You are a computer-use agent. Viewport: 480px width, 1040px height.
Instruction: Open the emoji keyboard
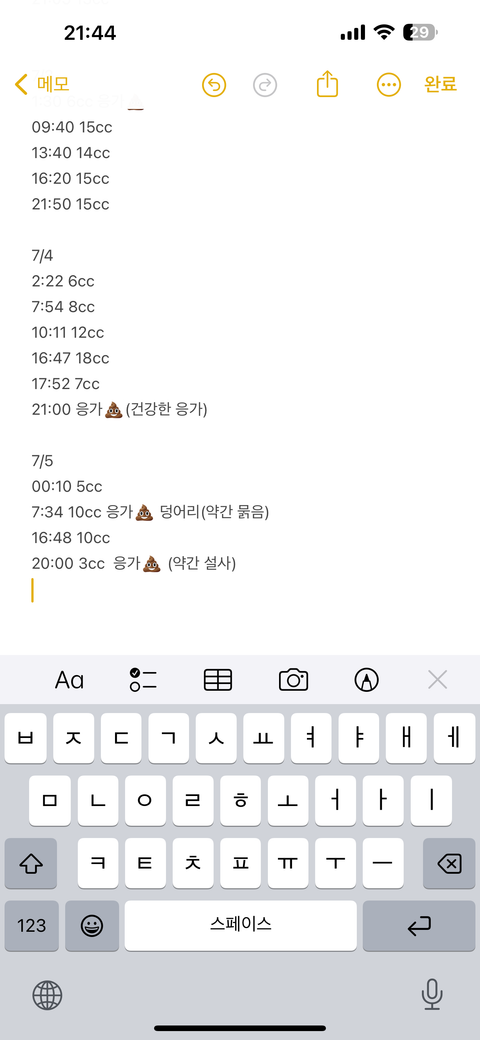[91, 925]
